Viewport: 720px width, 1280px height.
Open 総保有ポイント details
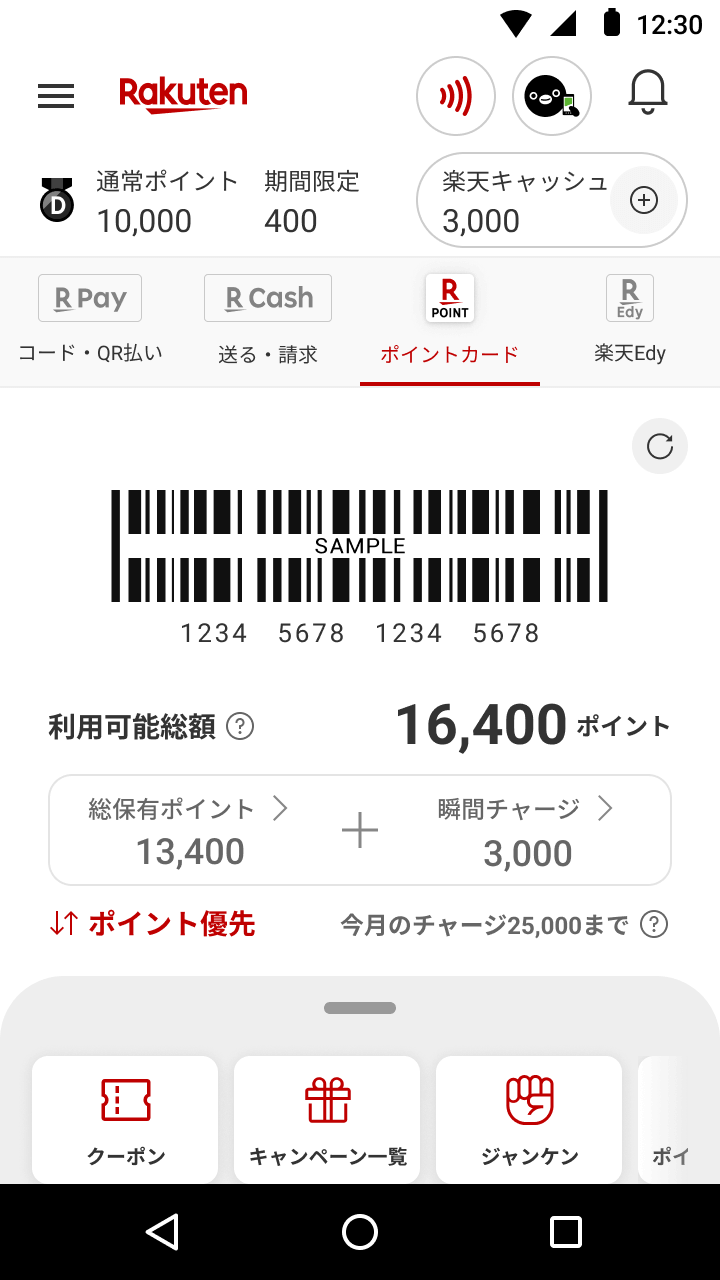190,830
